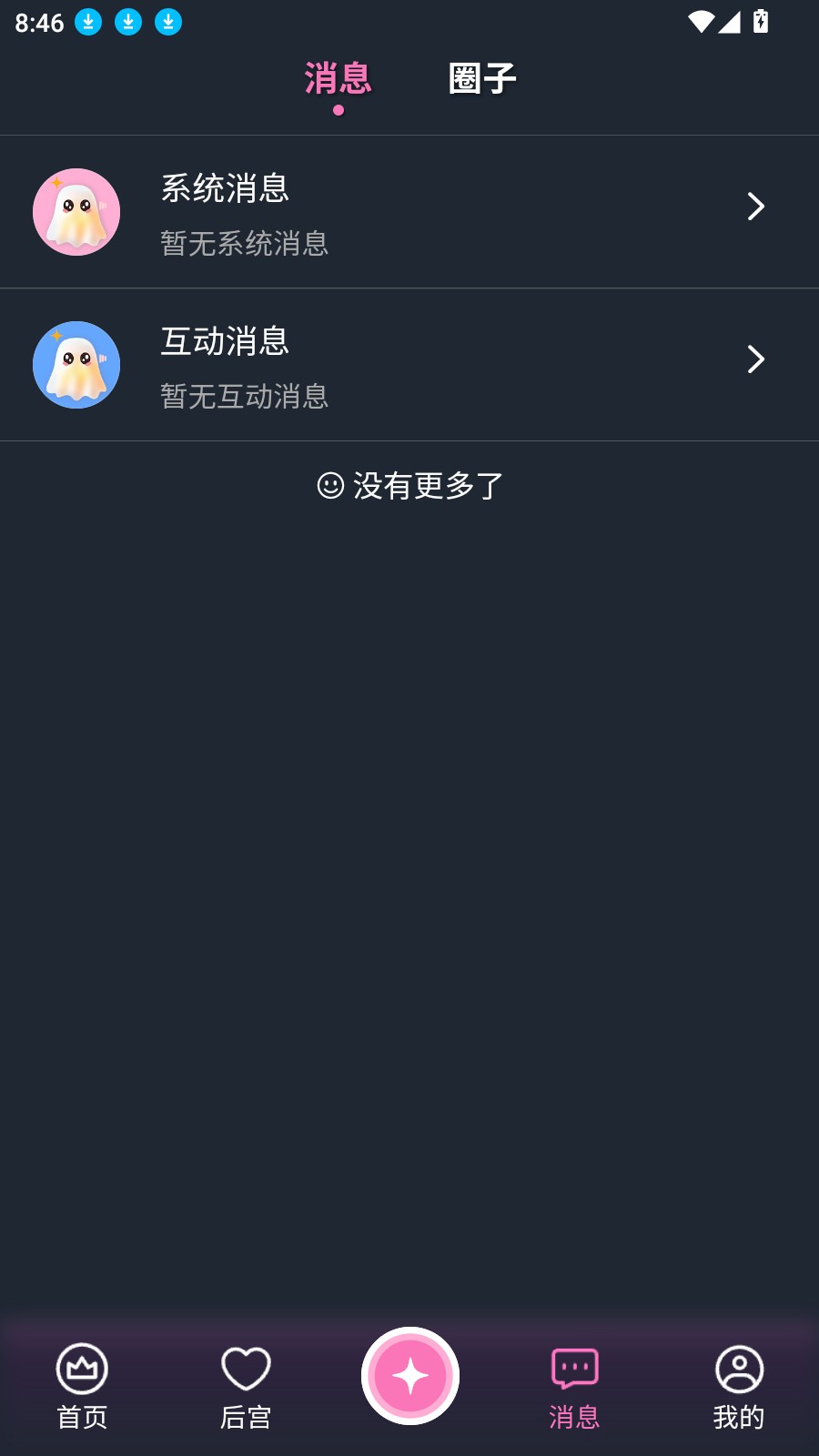Tap the pink dot under 消息 tab
The width and height of the screenshot is (819, 1456).
coord(339,110)
